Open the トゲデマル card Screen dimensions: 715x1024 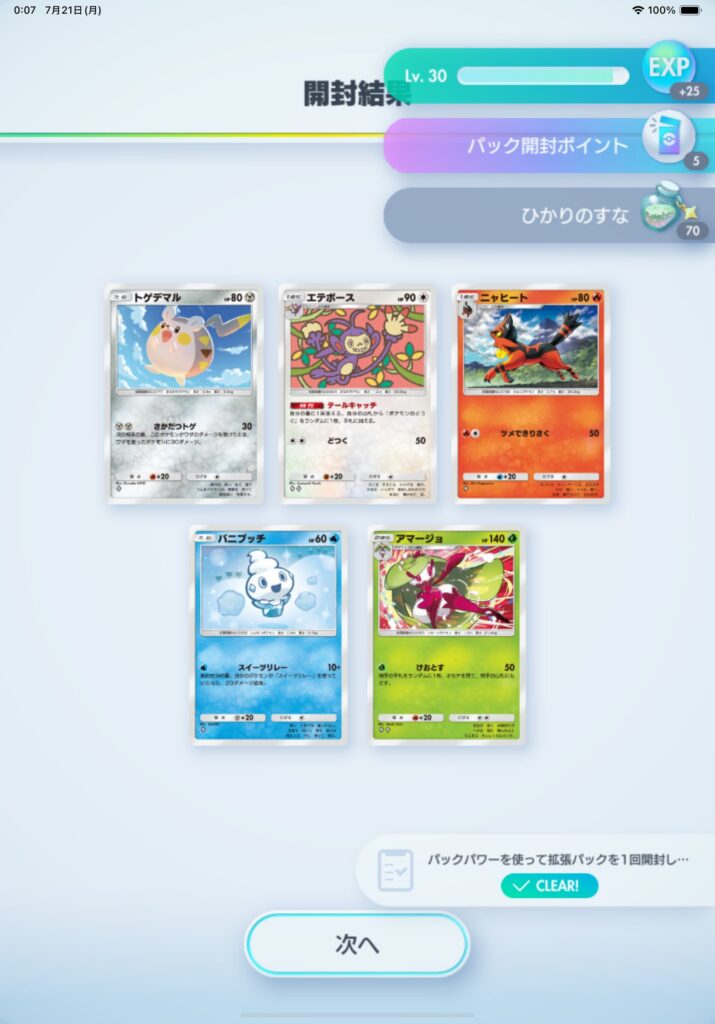tap(184, 393)
